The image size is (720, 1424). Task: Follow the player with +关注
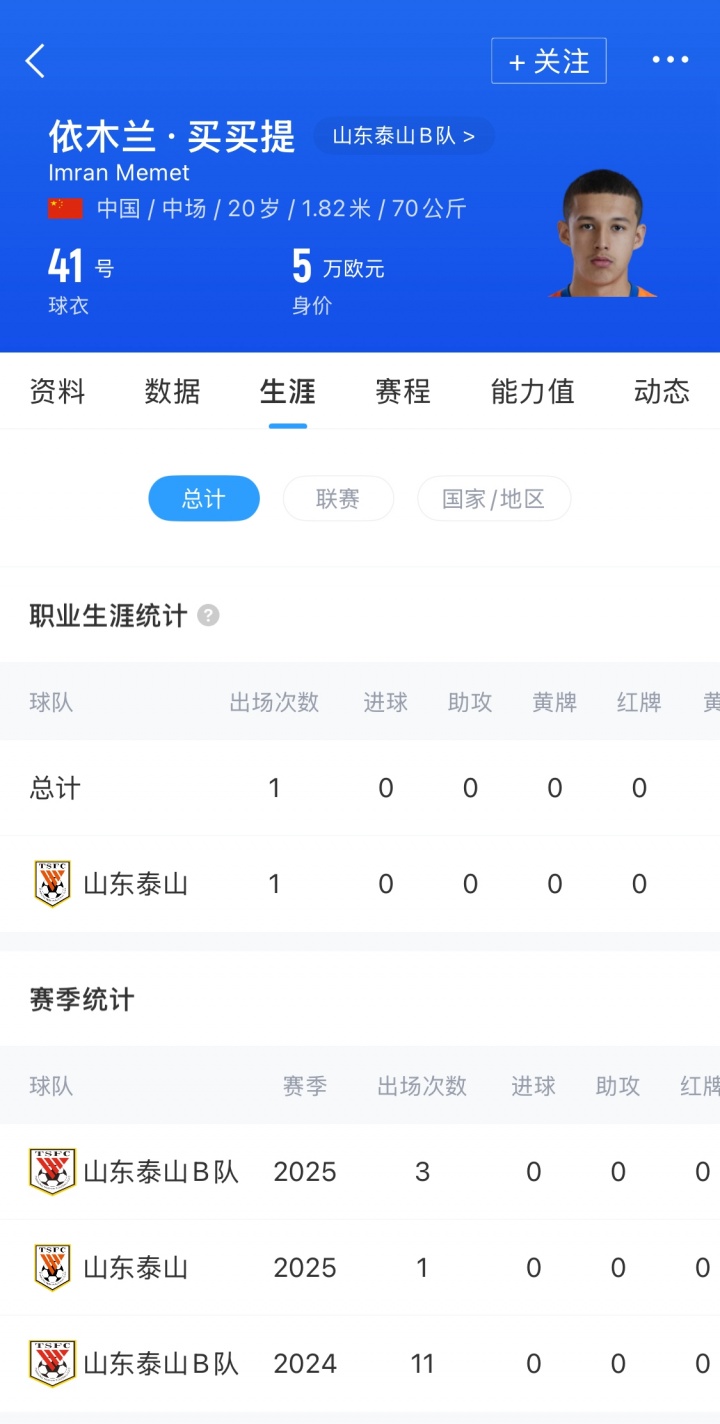(548, 61)
